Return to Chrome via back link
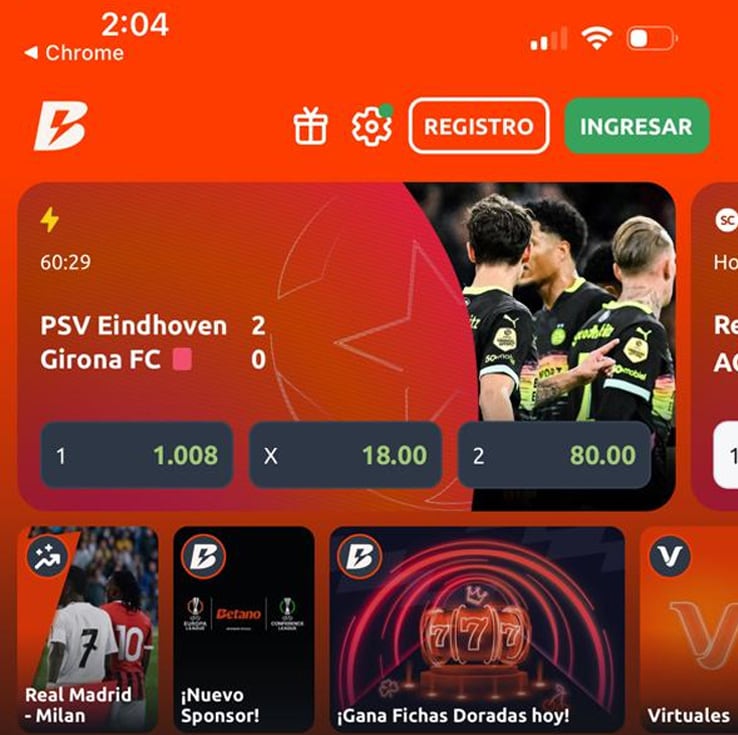This screenshot has width=738, height=735. click(74, 53)
